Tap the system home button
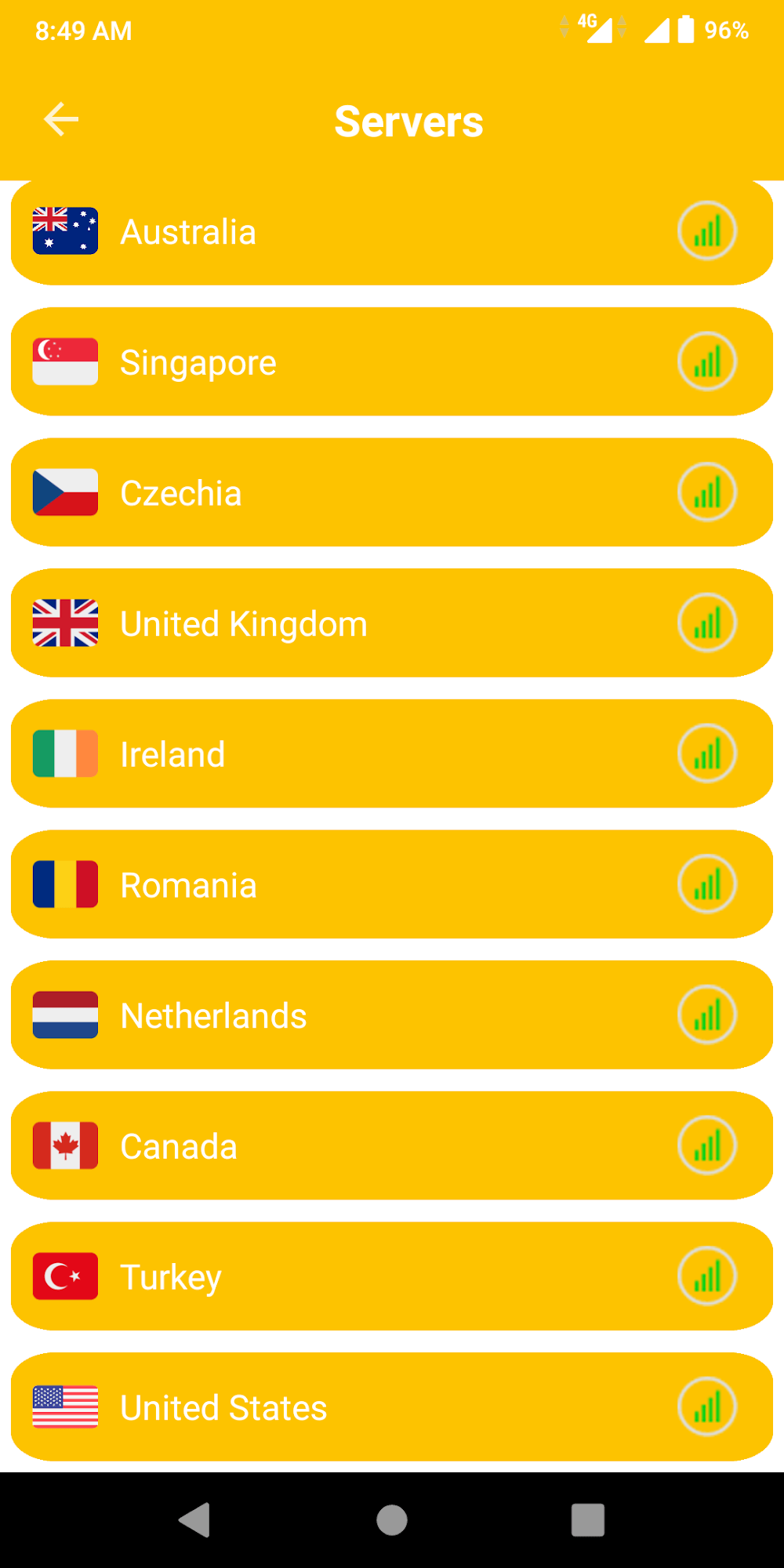The width and height of the screenshot is (784, 1568). [x=392, y=1520]
